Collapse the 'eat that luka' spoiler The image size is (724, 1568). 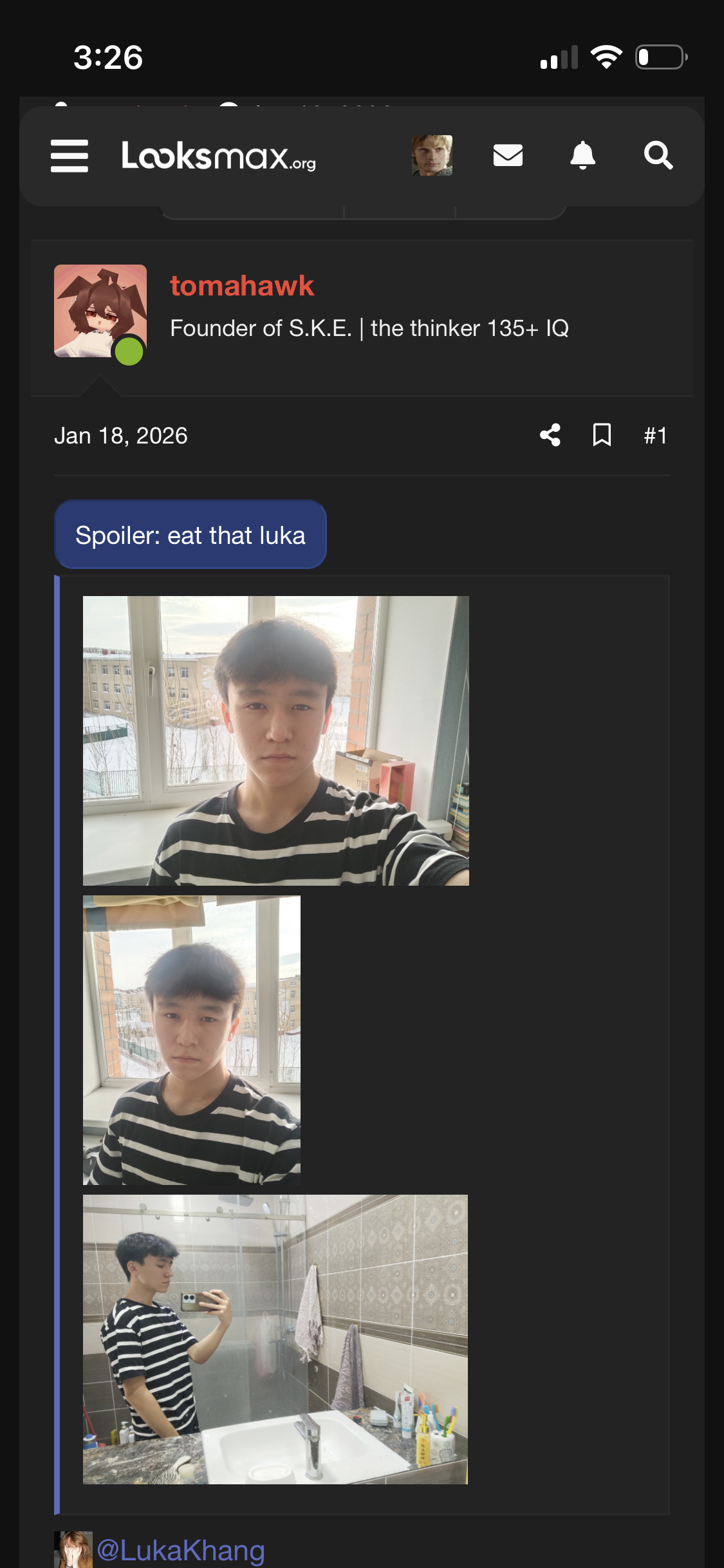[190, 535]
